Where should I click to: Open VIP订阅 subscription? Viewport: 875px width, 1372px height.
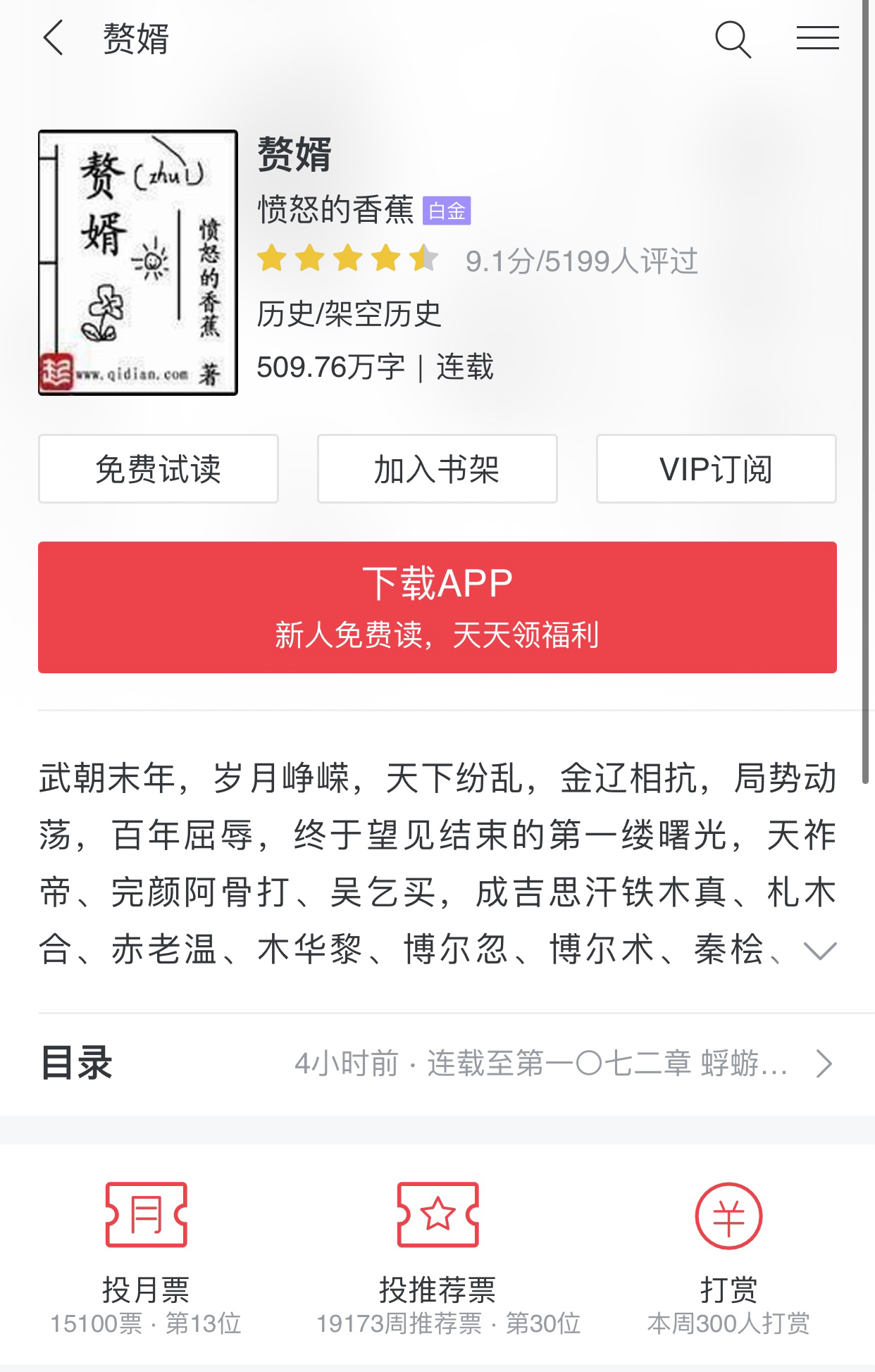[716, 469]
